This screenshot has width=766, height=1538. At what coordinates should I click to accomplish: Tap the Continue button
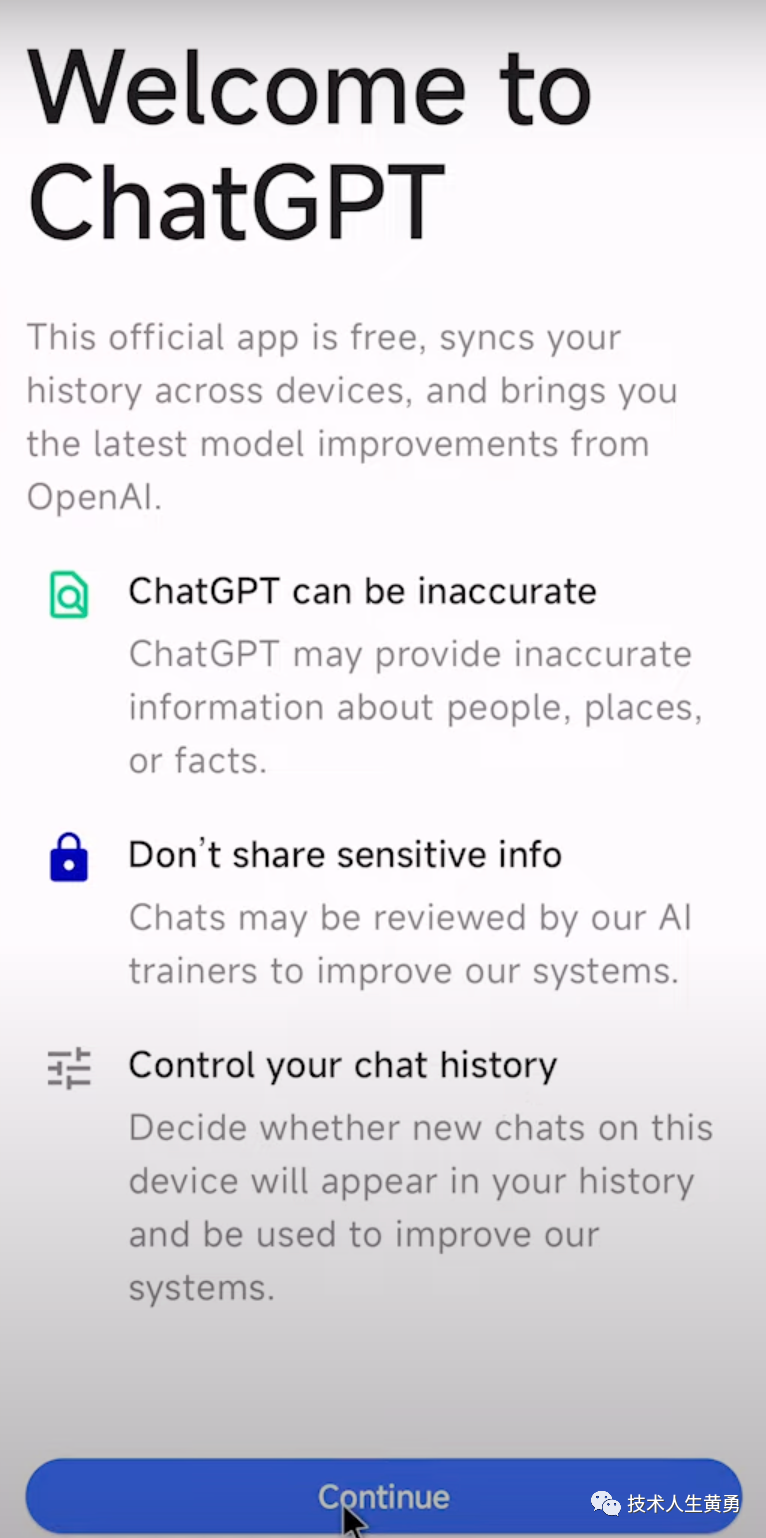pyautogui.click(x=383, y=1496)
